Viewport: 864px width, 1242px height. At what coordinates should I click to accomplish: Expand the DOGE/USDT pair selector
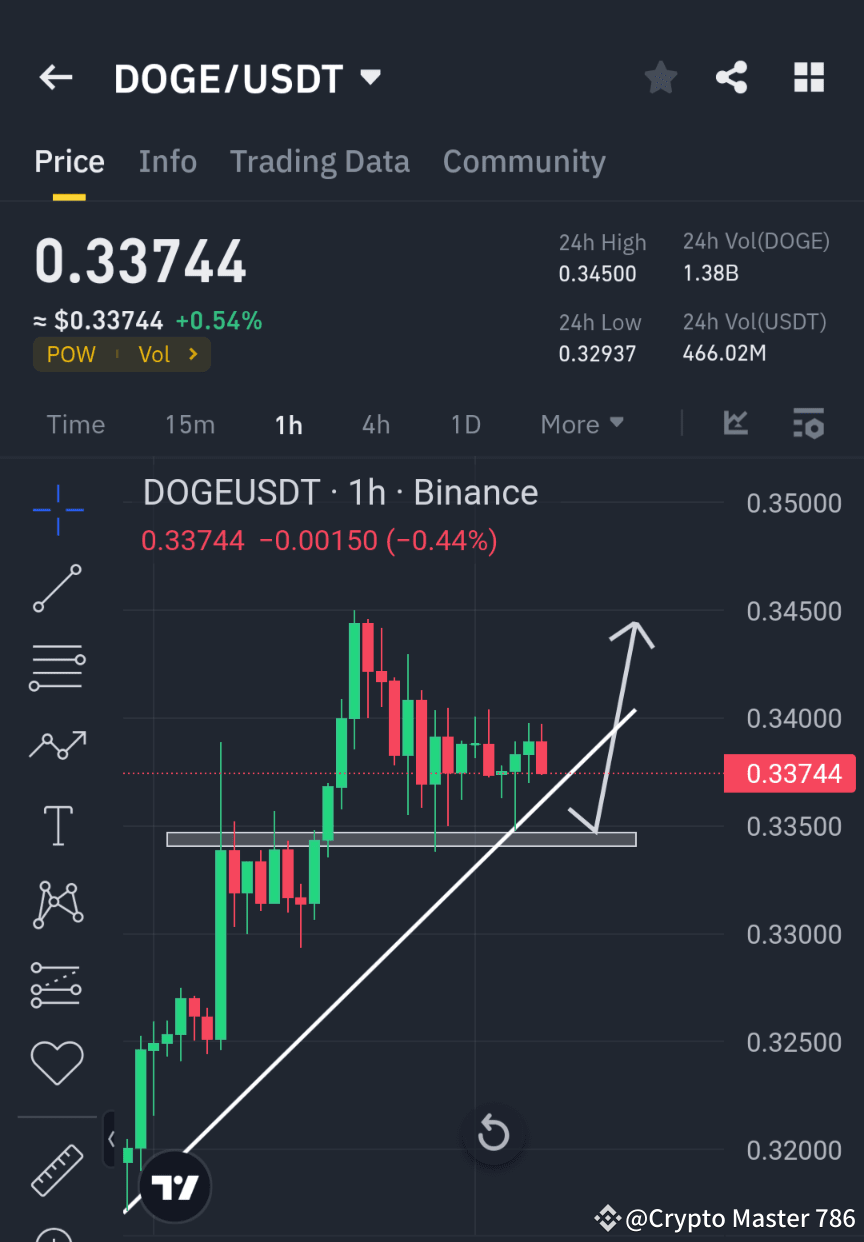[x=369, y=77]
